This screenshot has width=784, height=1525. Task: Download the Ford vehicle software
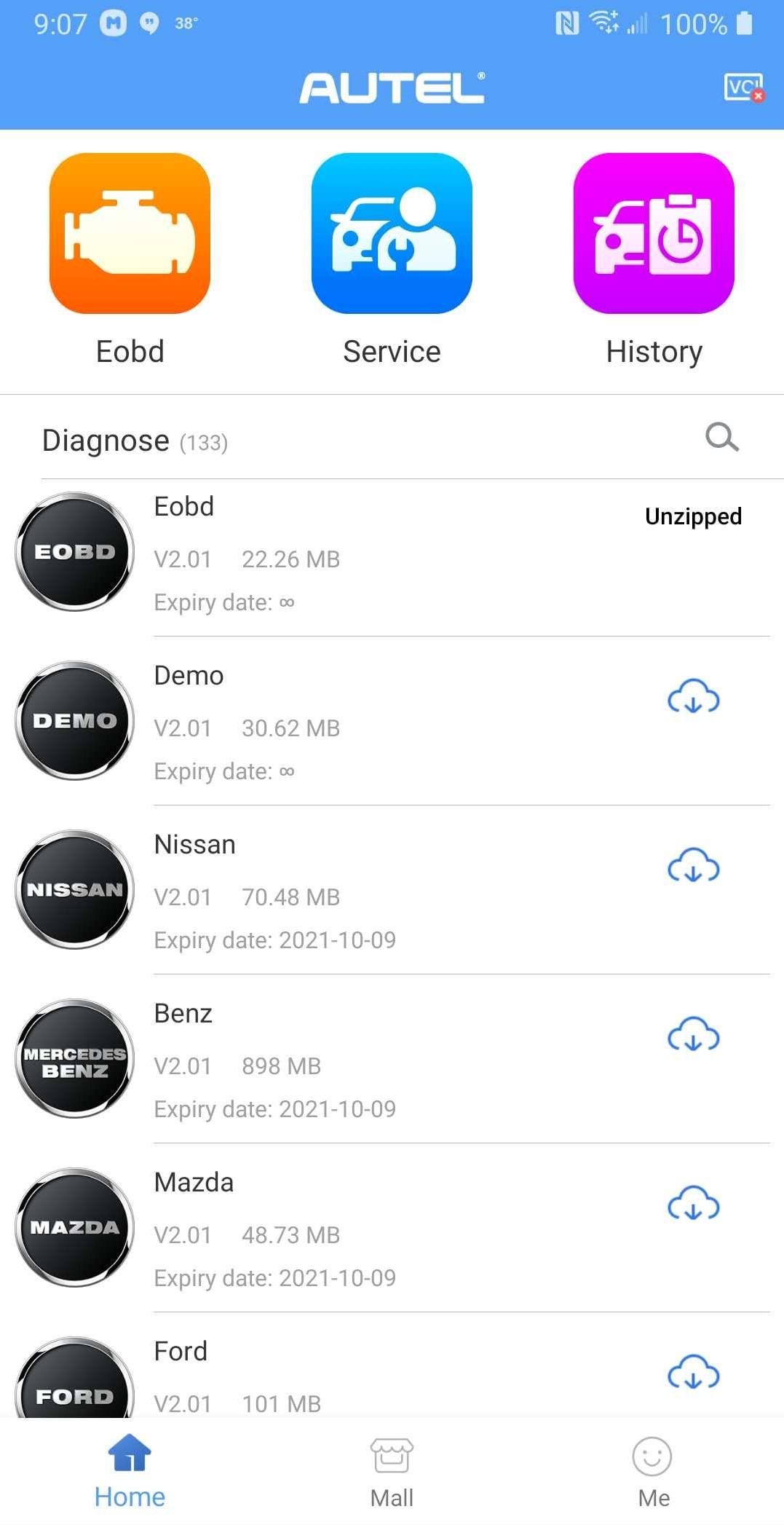pyautogui.click(x=692, y=1374)
